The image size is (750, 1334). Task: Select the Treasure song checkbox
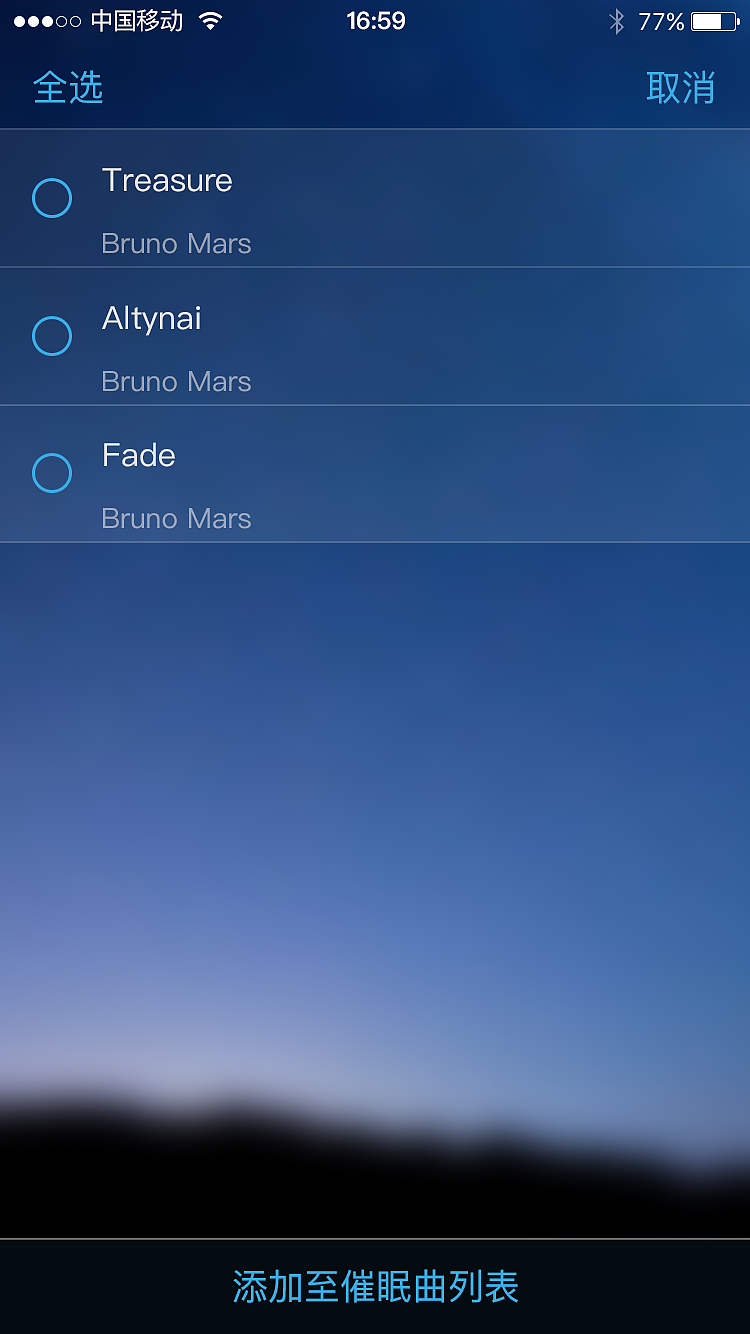(52, 198)
